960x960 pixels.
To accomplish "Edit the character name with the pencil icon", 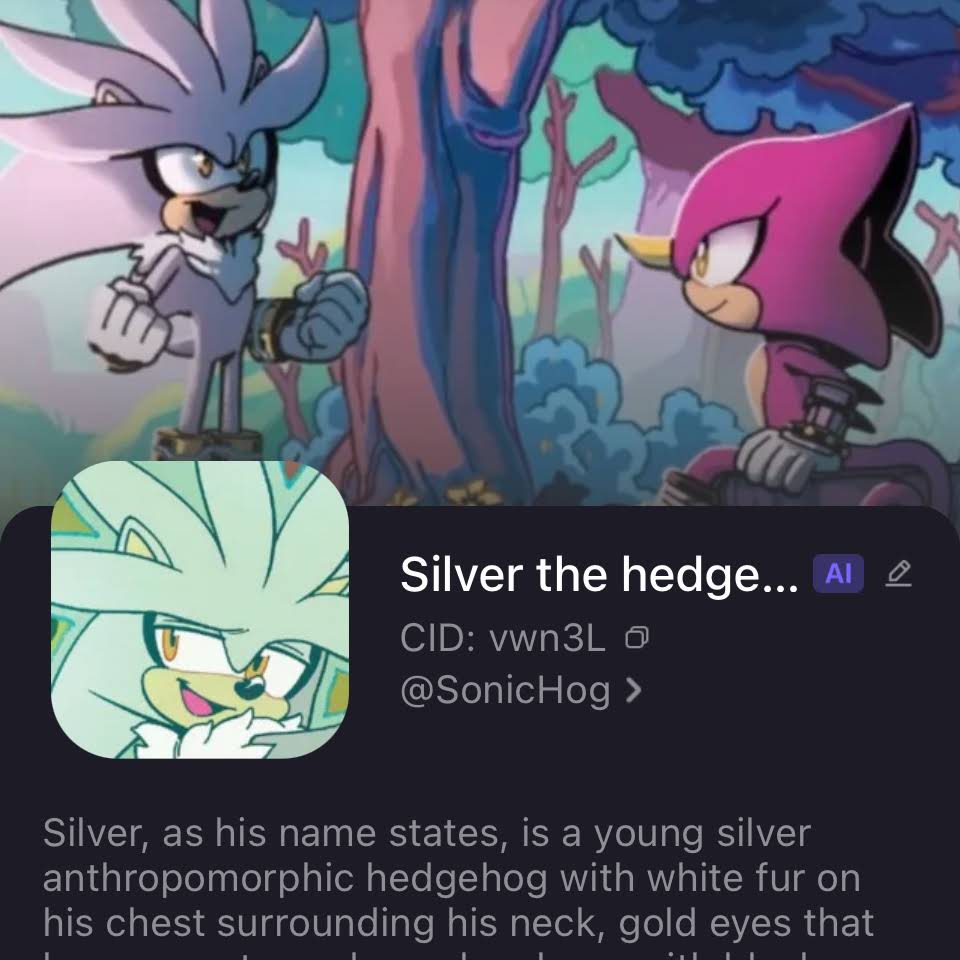I will [x=898, y=574].
